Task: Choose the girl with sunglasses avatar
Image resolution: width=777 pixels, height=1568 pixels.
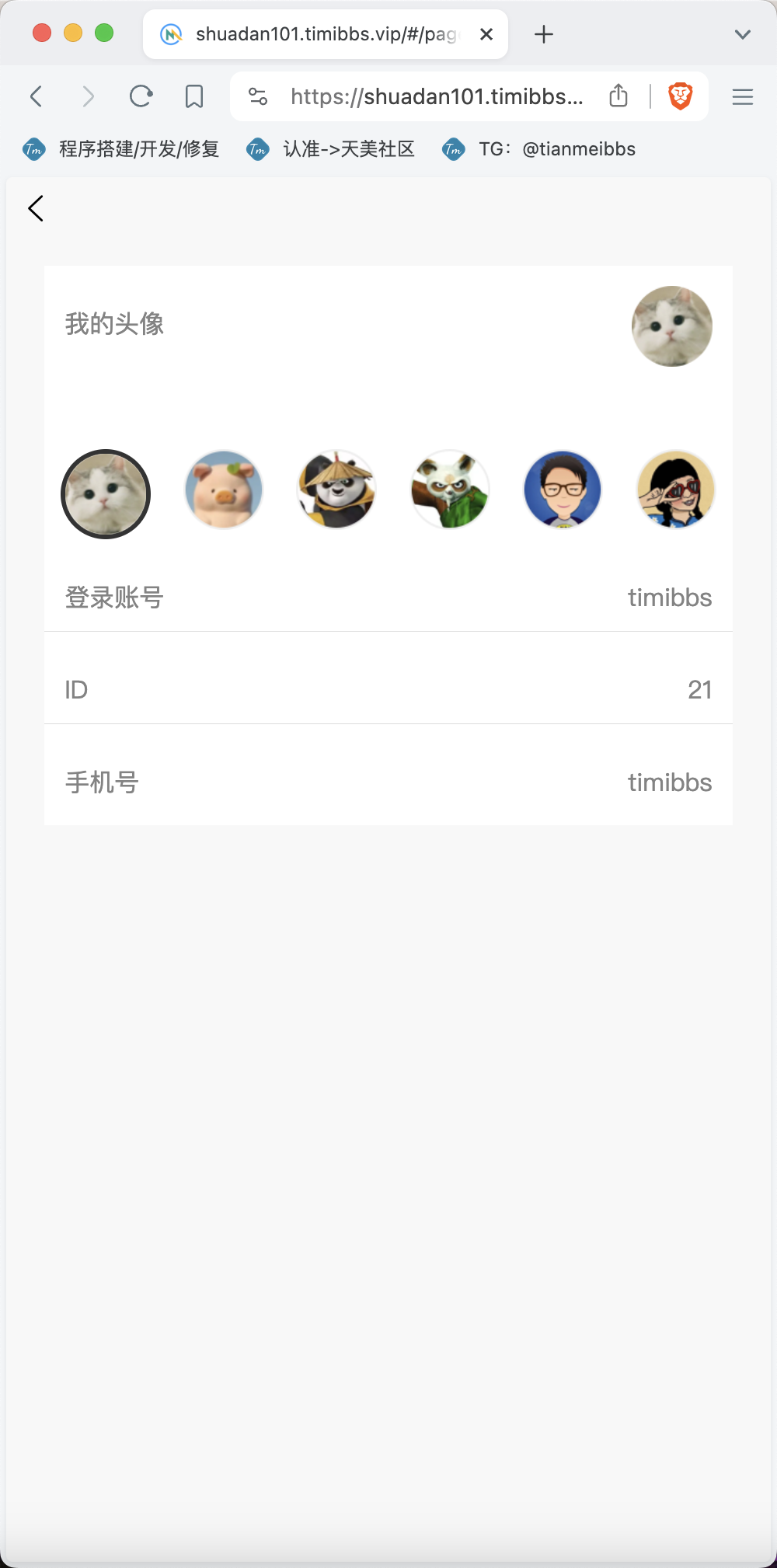Action: [x=676, y=490]
